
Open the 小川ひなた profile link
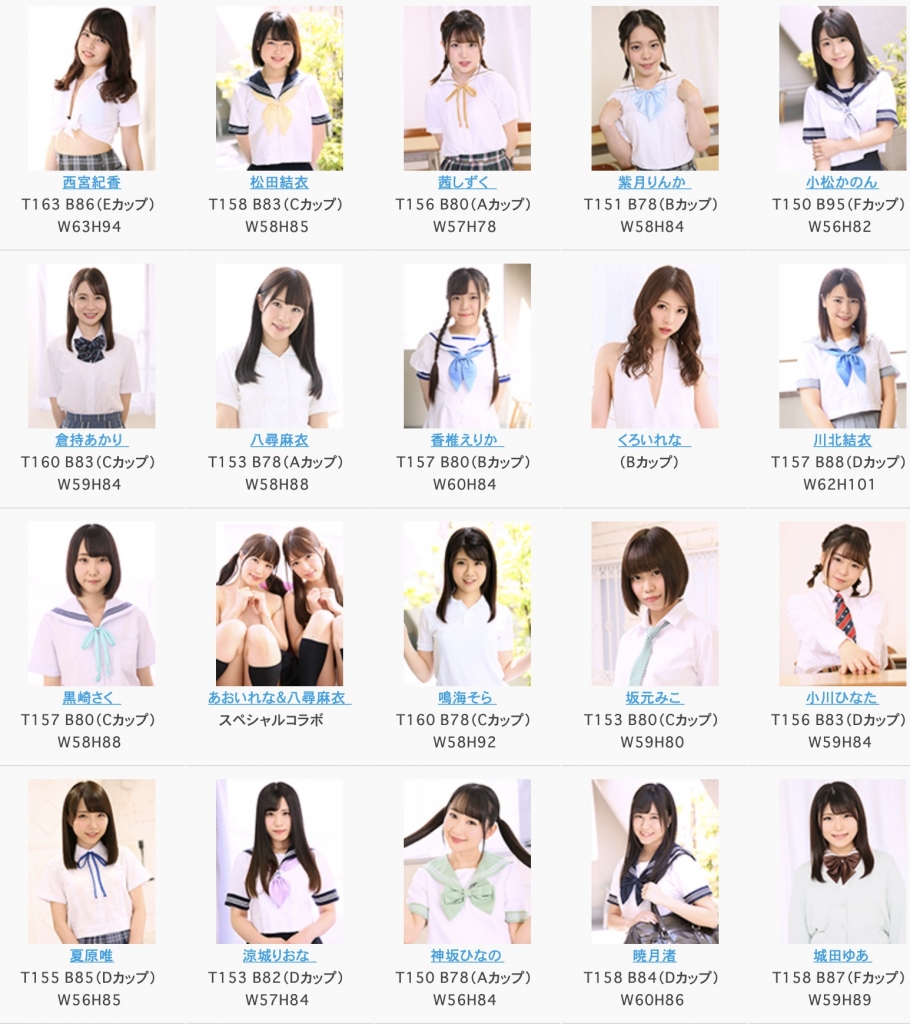point(842,698)
